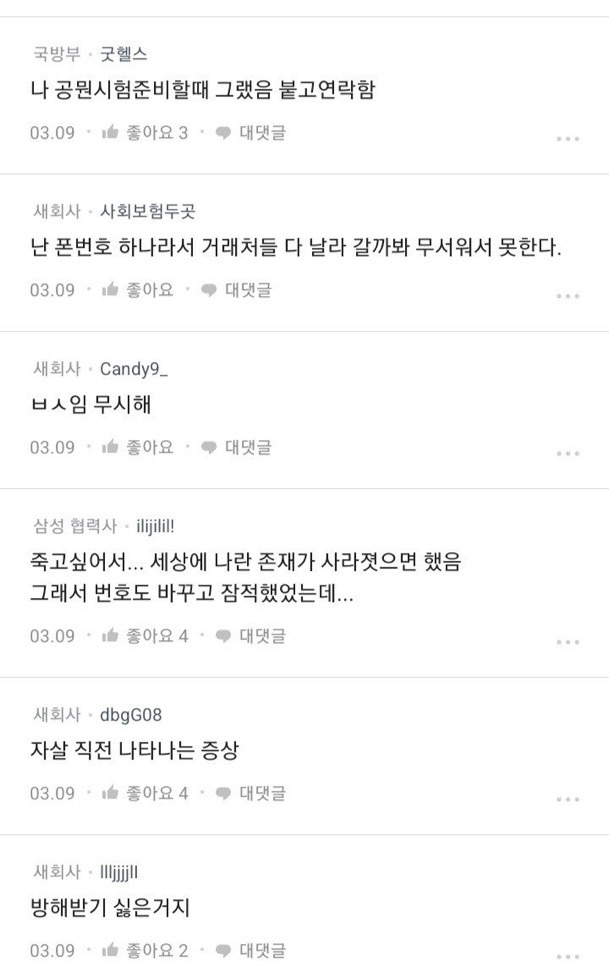The width and height of the screenshot is (609, 967).
Task: Like 사회보험두곳's comment
Action: [138, 290]
